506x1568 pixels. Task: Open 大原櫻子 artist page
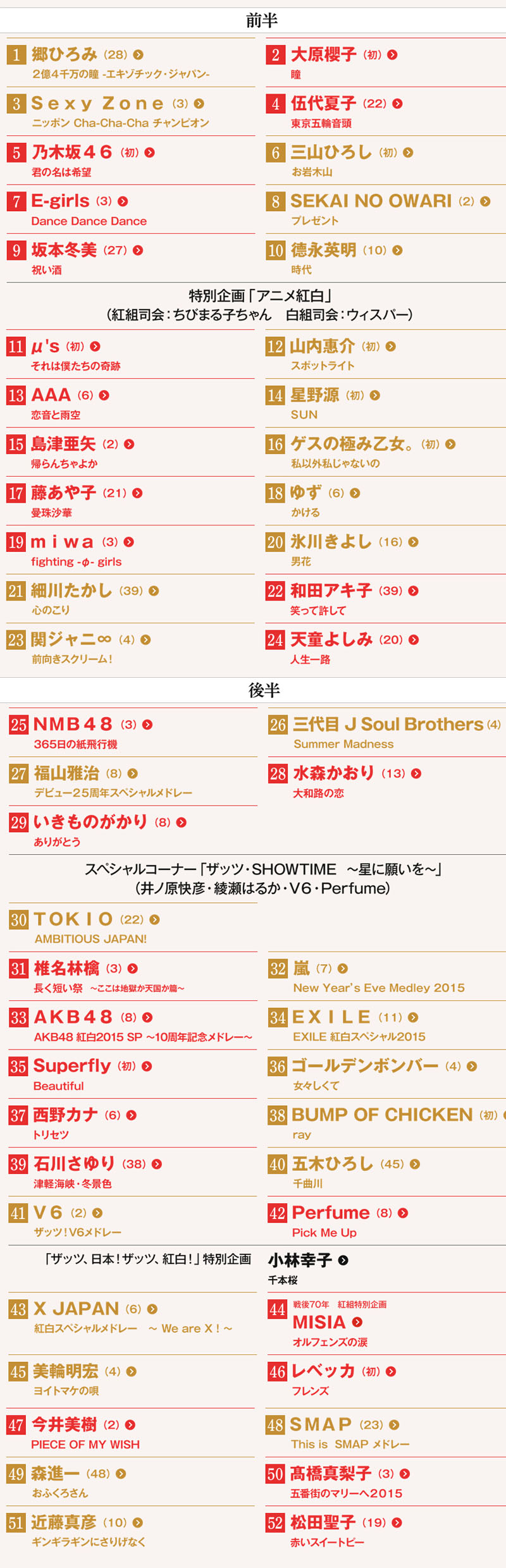(323, 54)
